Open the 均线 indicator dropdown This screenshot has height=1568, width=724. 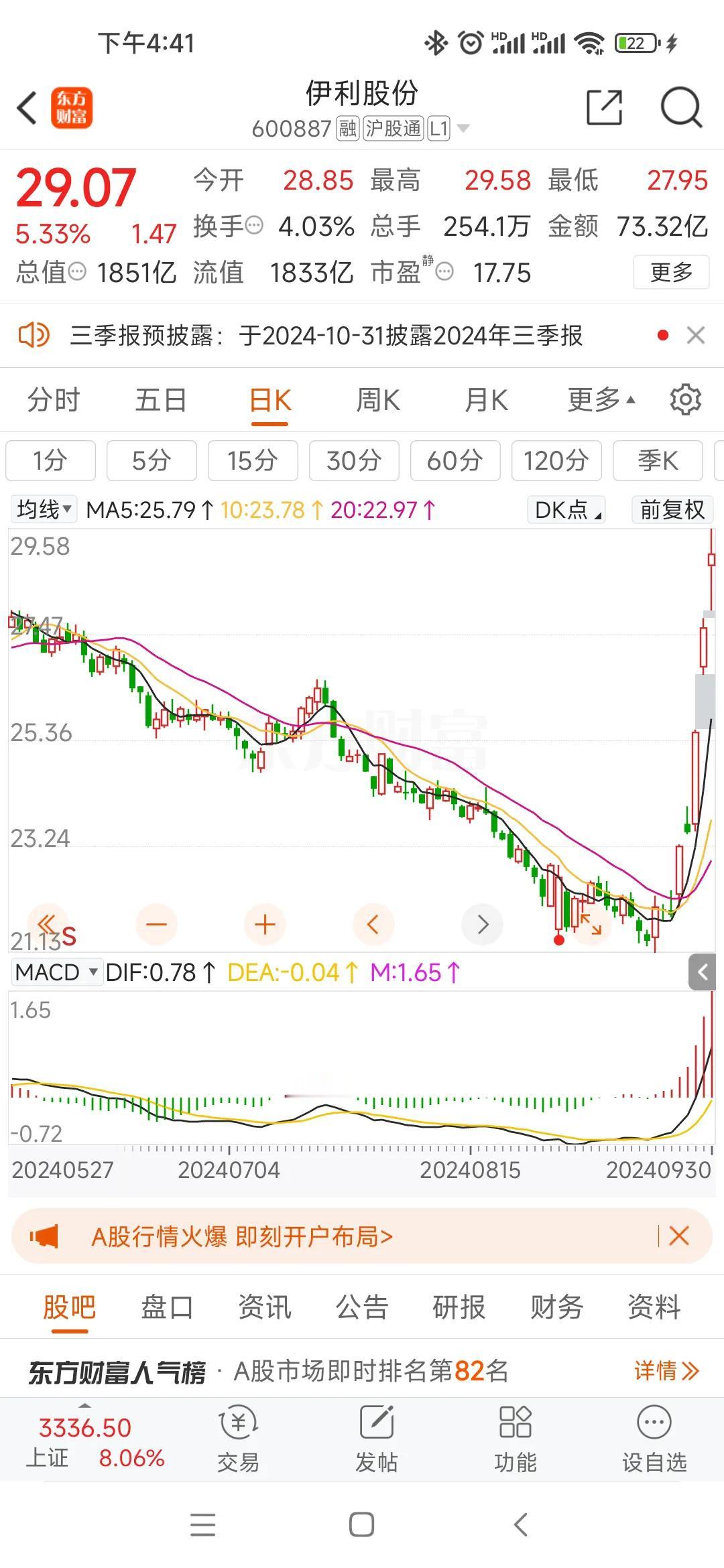coord(44,509)
